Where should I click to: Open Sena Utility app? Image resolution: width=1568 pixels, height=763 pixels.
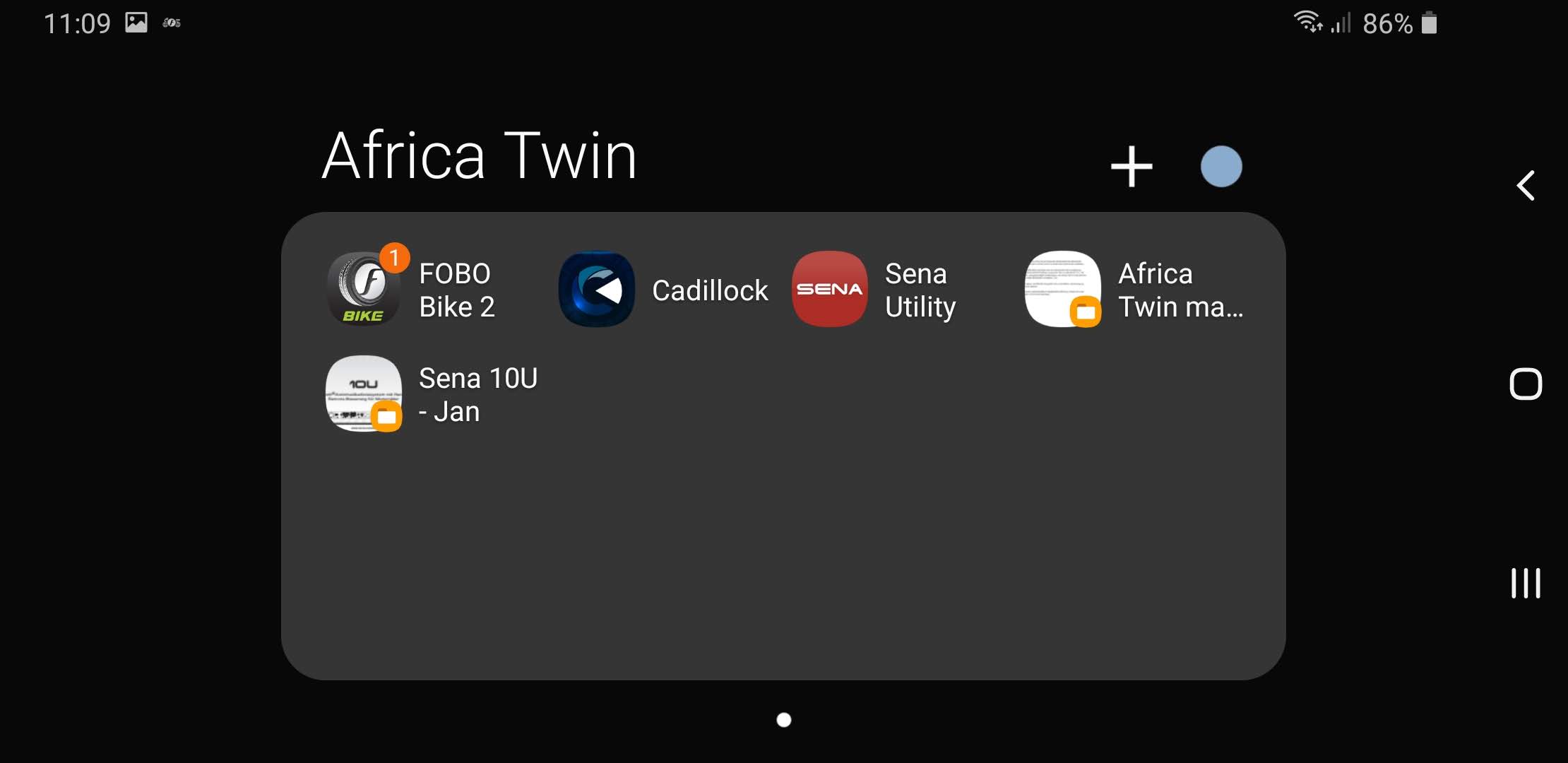(830, 289)
